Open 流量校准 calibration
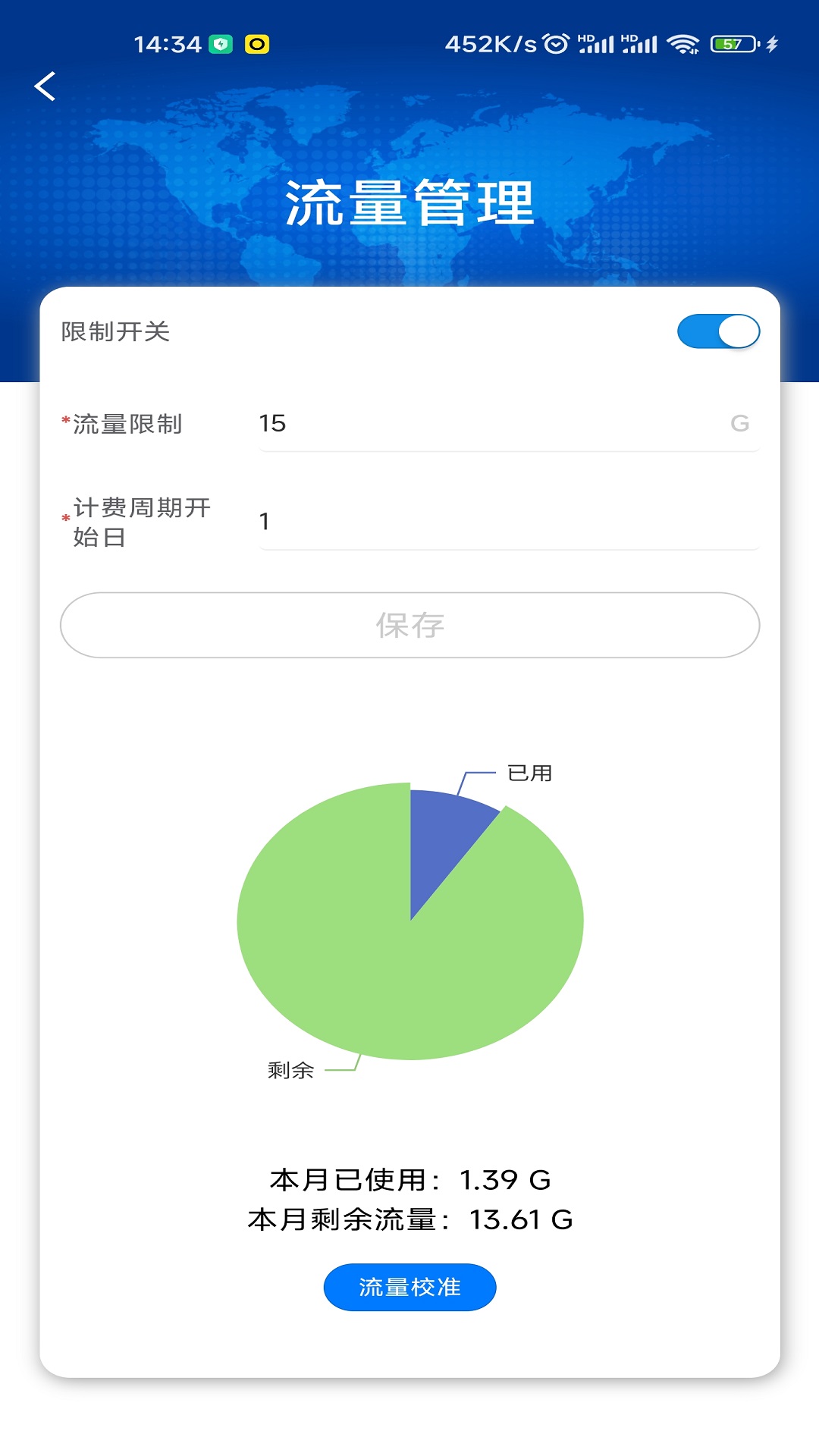 coord(409,1287)
